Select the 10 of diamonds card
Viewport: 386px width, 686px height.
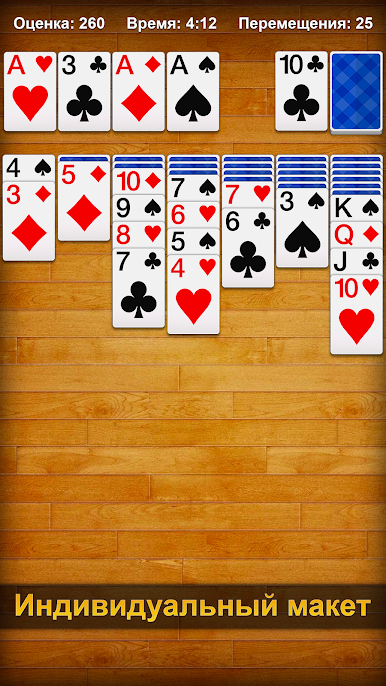point(139,182)
